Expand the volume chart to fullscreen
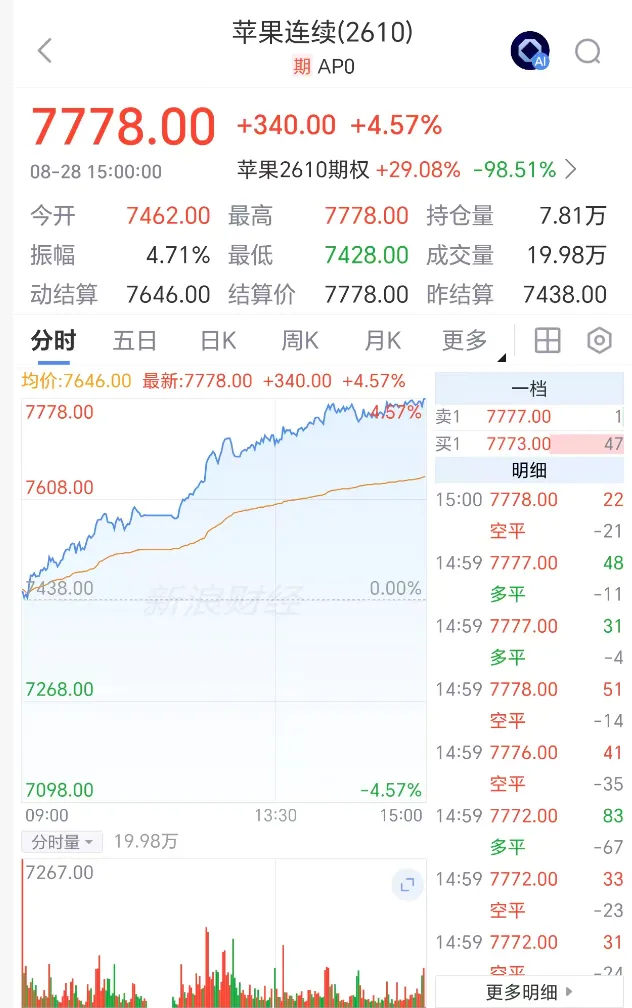The image size is (632, 1008). (x=407, y=885)
